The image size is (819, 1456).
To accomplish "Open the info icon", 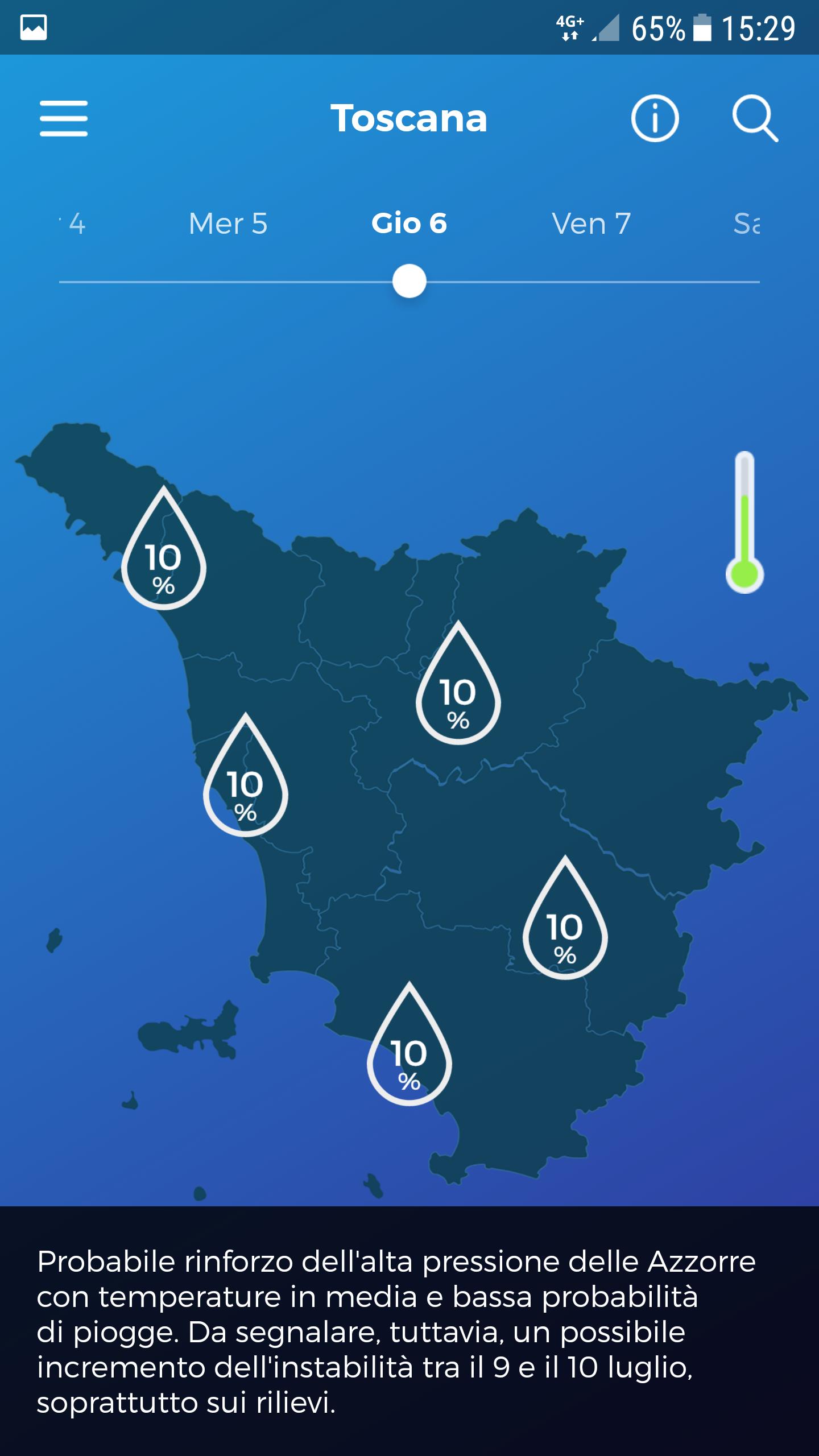I will 655,118.
